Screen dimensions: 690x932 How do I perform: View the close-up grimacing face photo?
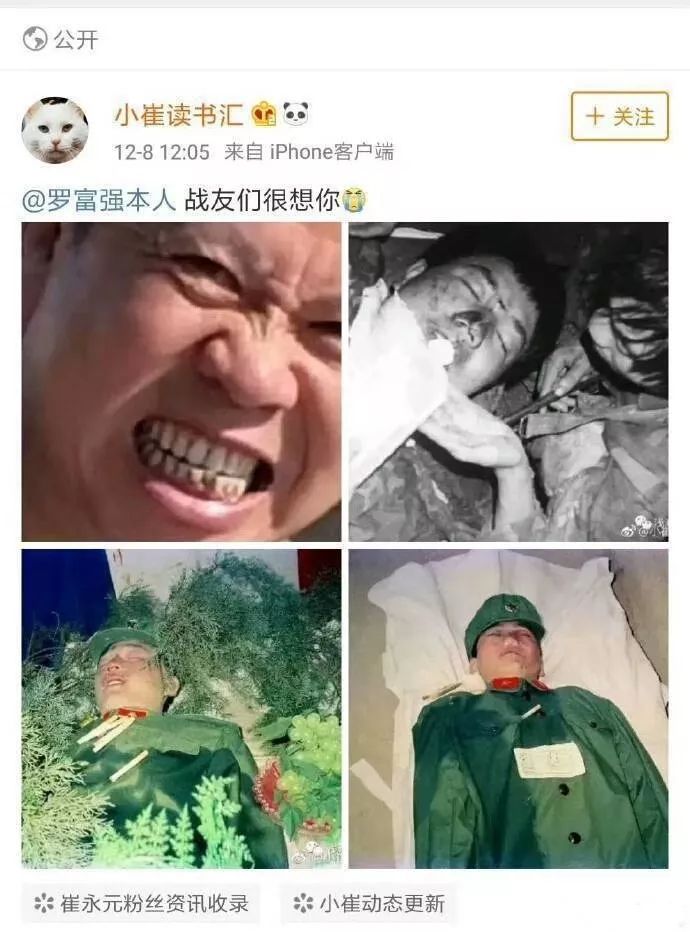click(181, 381)
